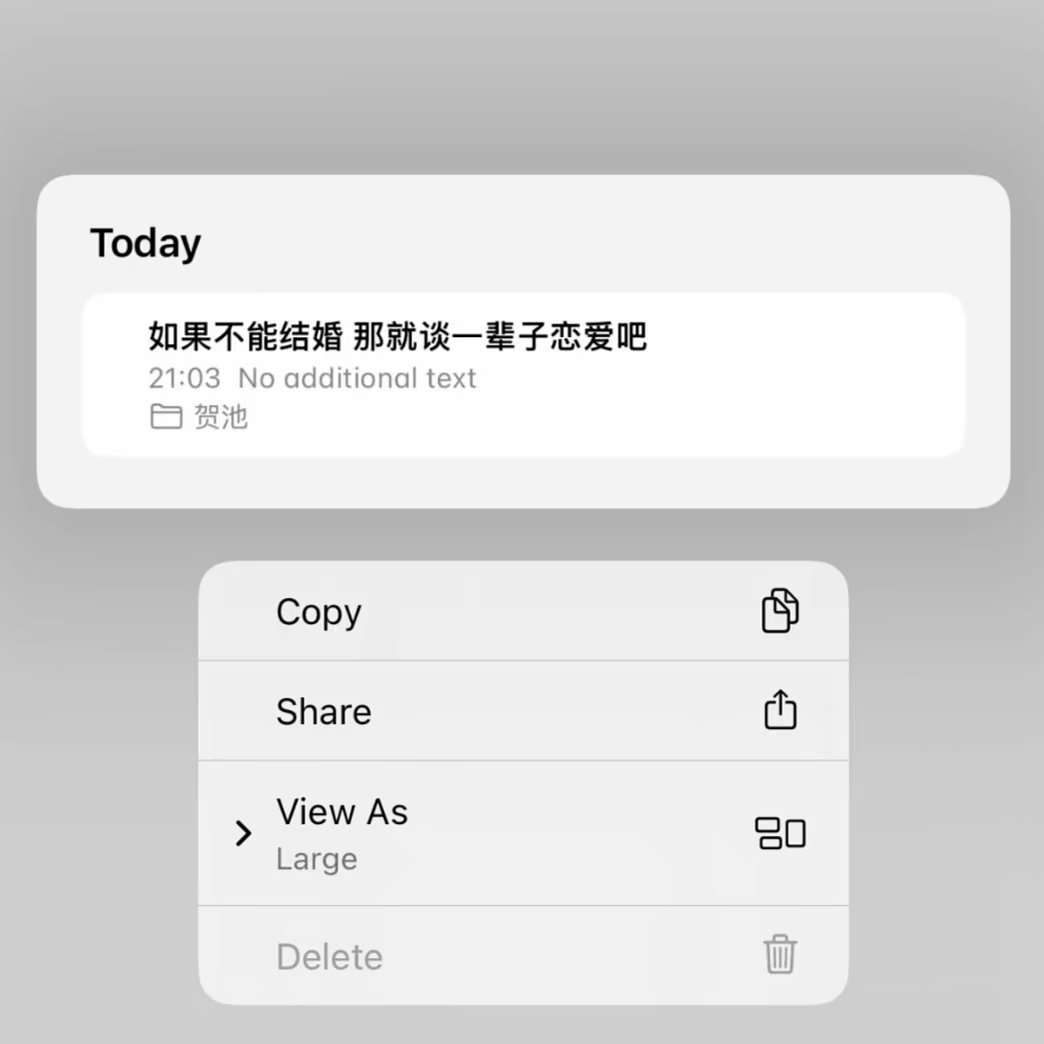Select Copy from the context menu

[x=522, y=612]
